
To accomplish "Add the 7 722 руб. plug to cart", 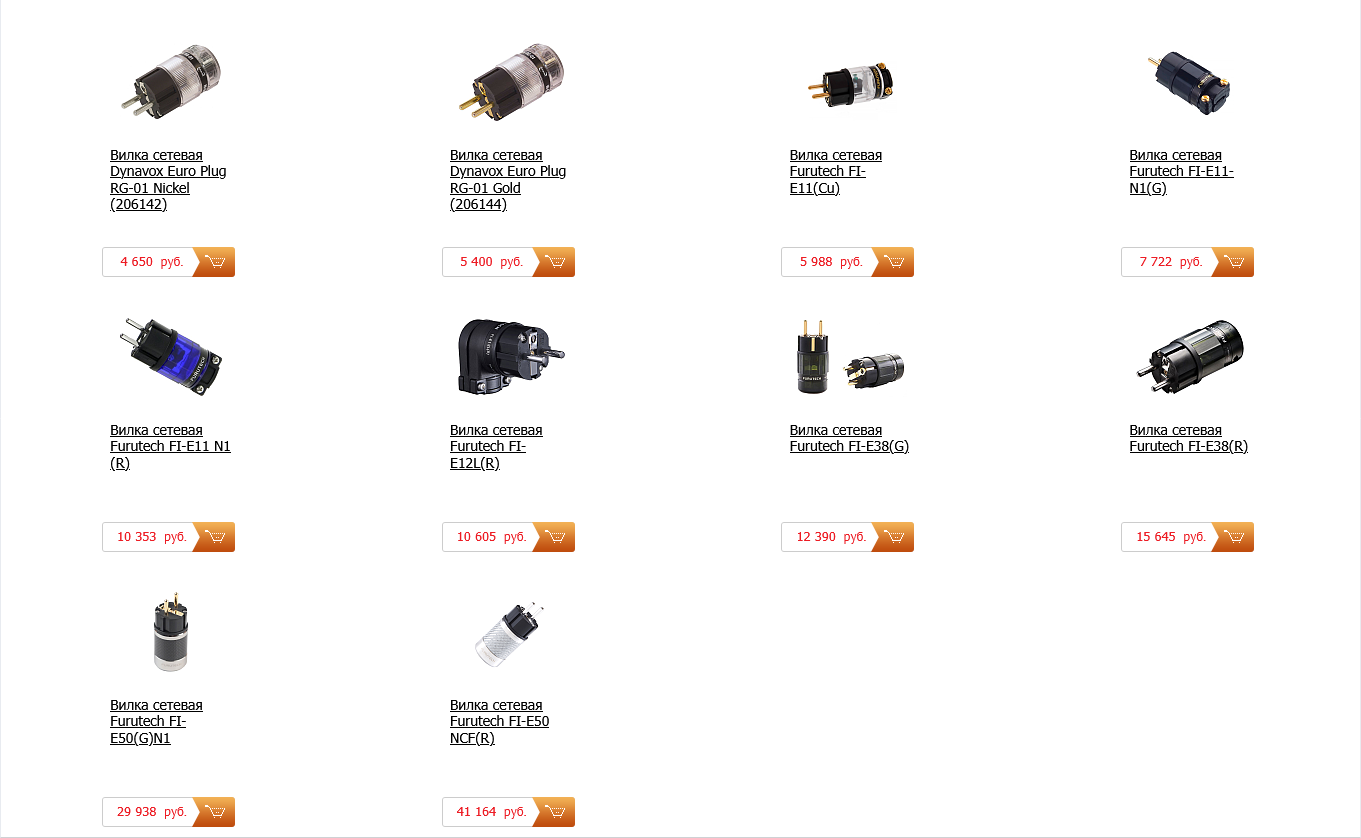I will point(1233,262).
